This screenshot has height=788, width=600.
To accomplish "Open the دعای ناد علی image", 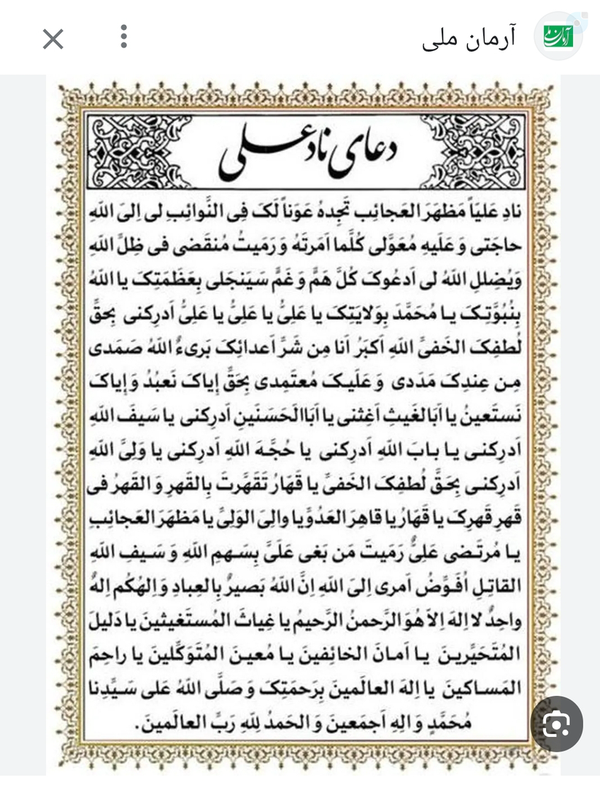I will coord(303,425).
